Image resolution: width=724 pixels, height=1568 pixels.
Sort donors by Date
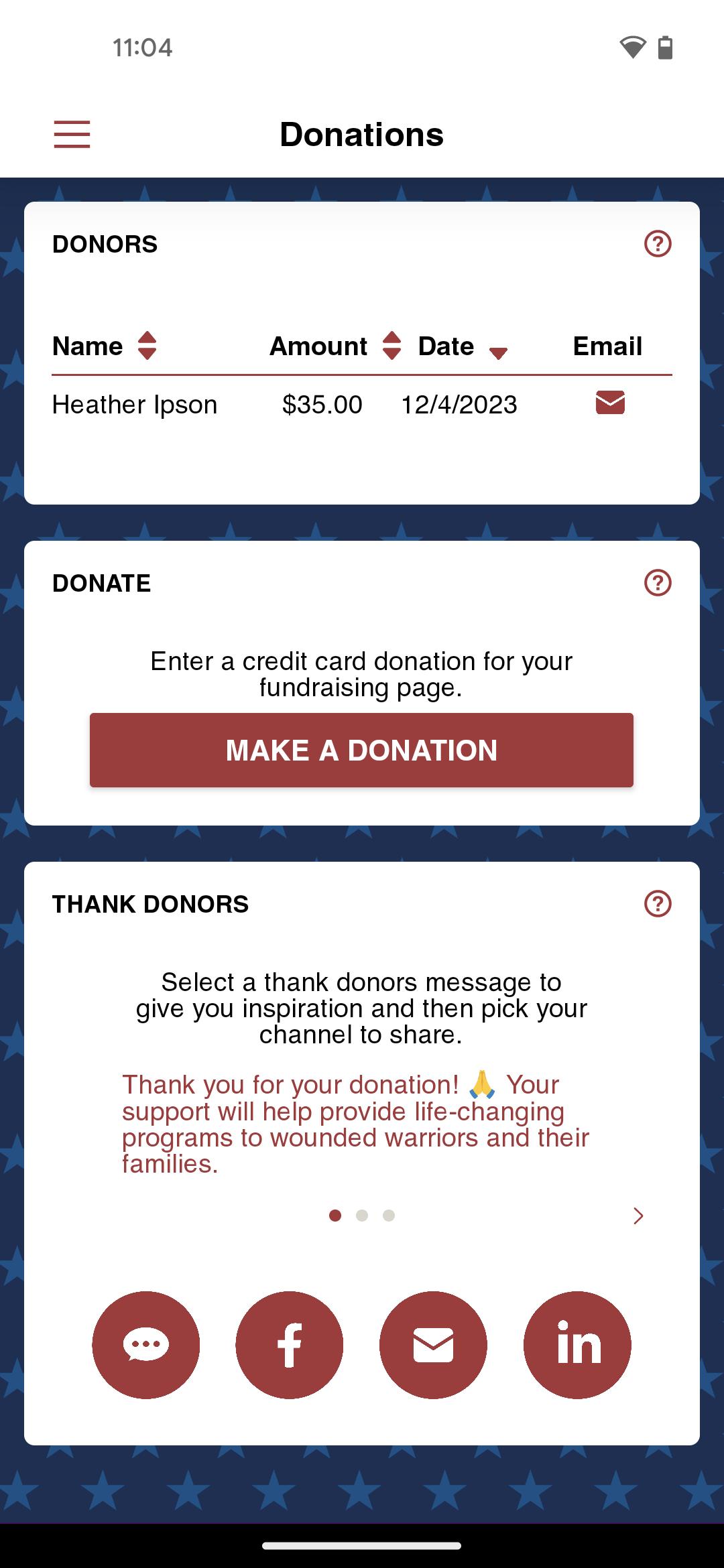[x=463, y=346]
